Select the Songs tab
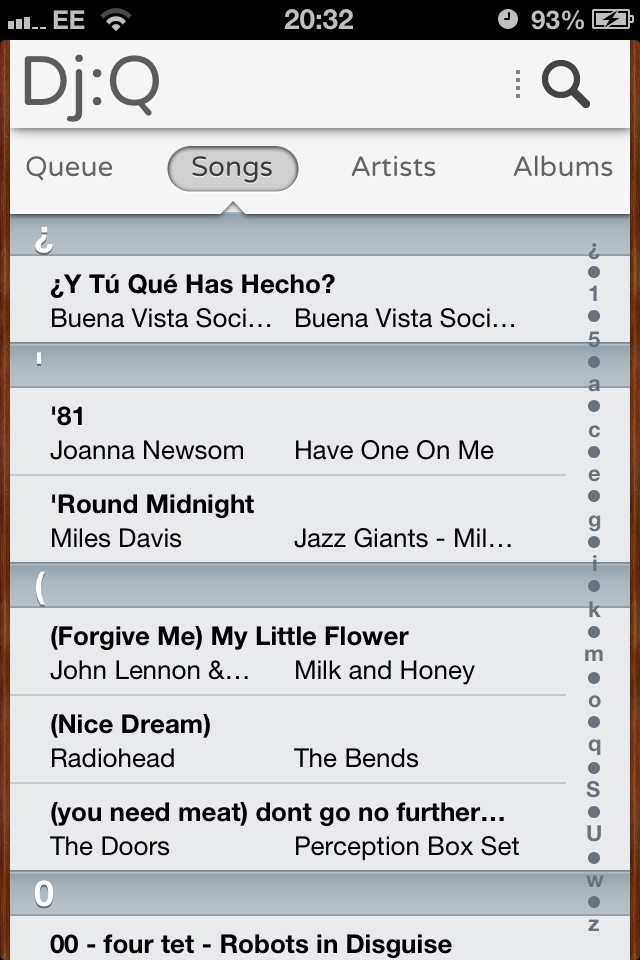The image size is (640, 960). pos(232,167)
